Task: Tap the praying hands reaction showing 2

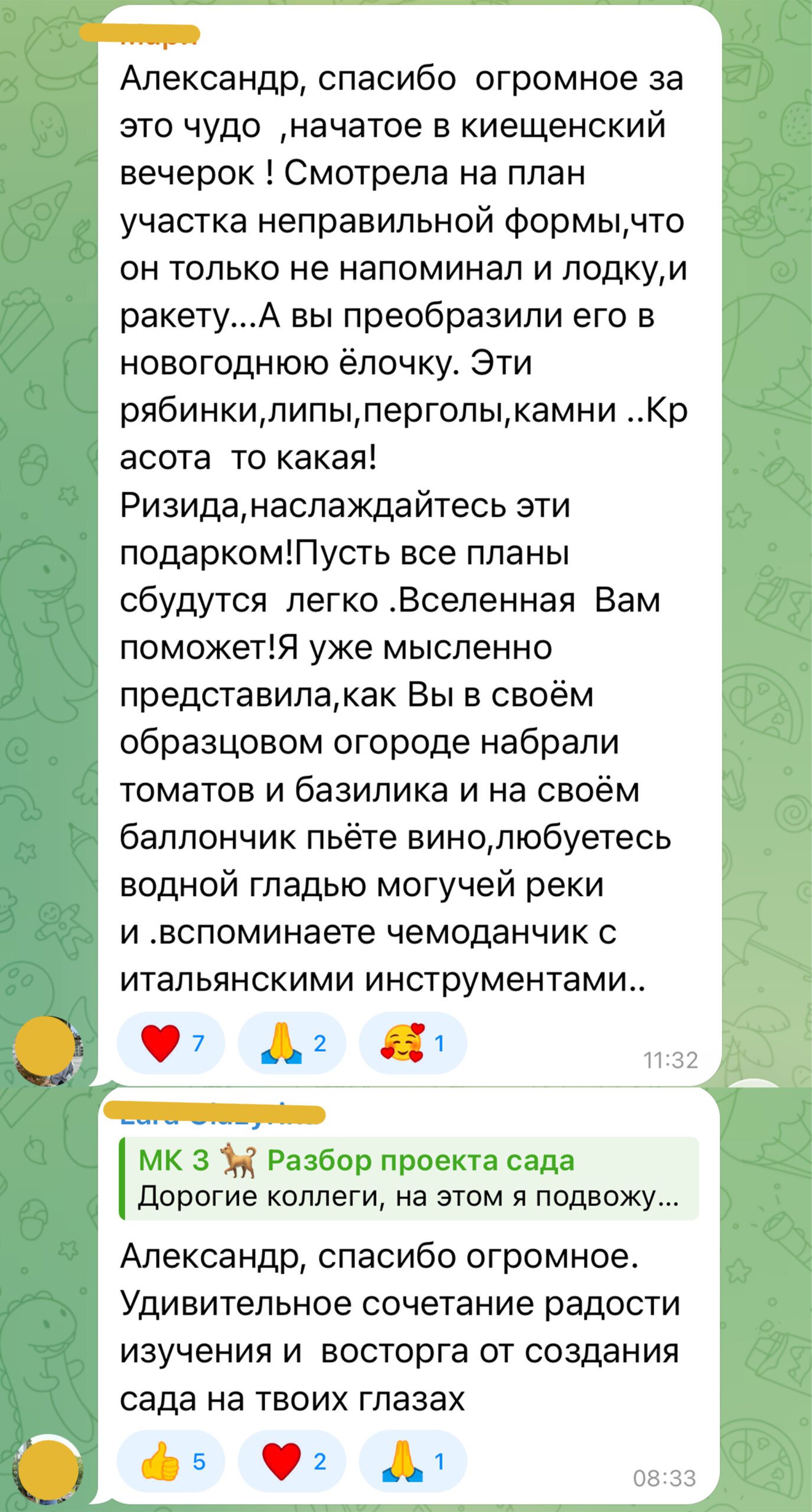Action: 291,1043
